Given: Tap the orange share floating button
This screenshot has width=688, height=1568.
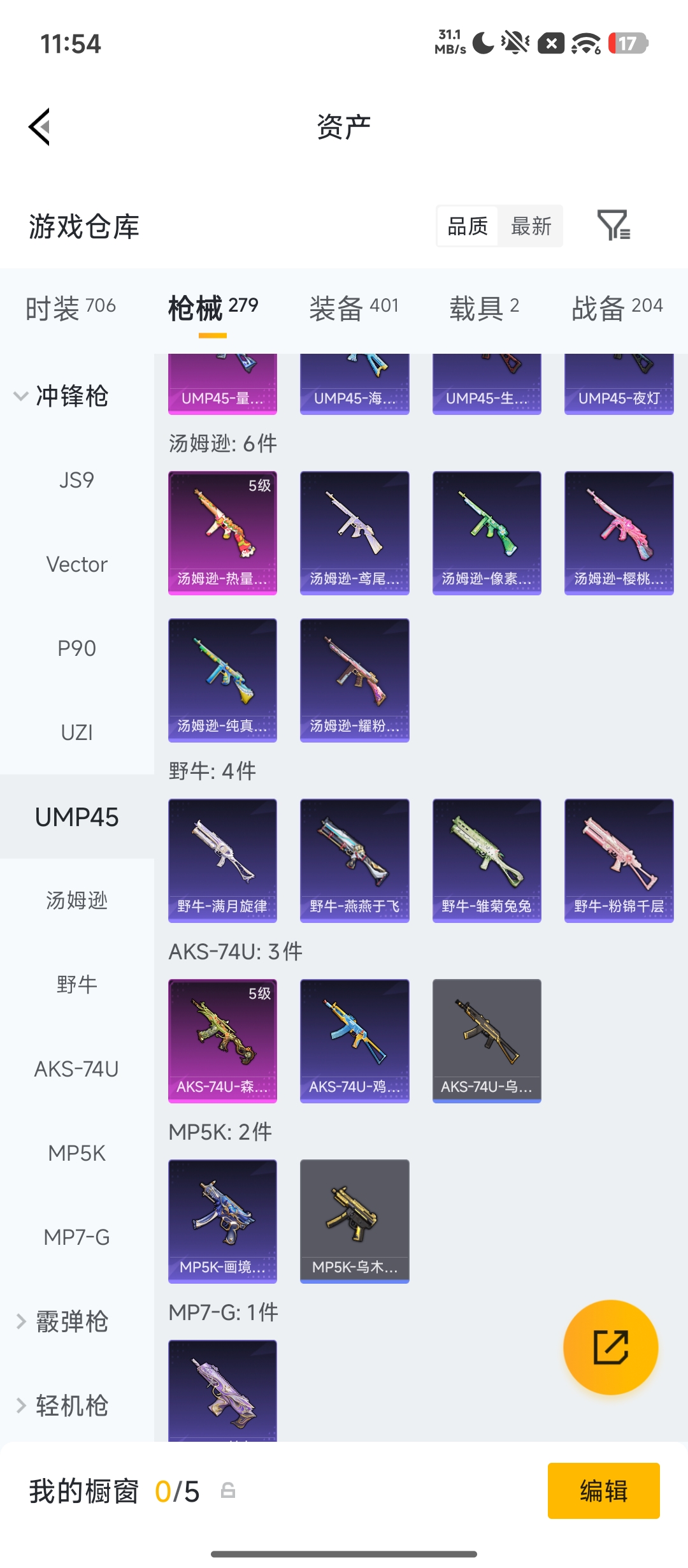Looking at the screenshot, I should (x=611, y=1347).
